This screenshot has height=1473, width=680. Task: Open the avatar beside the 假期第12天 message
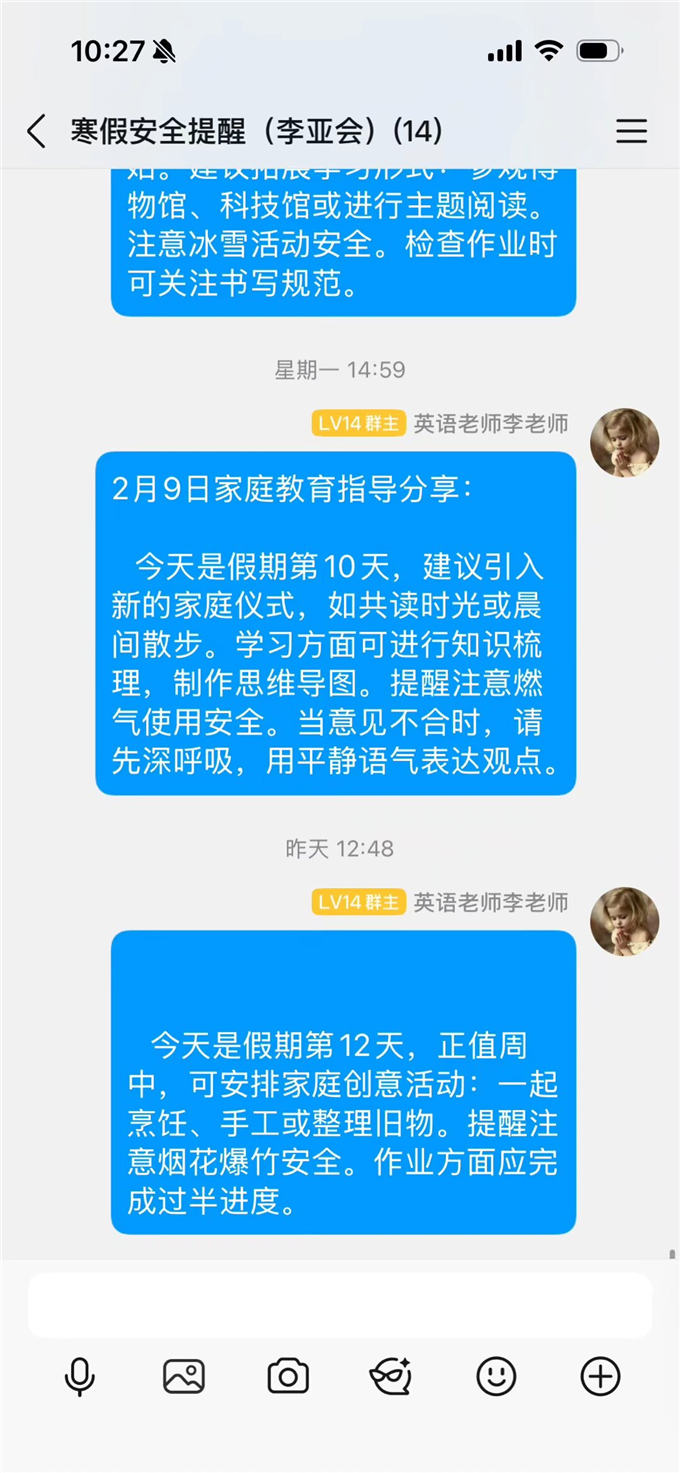pyautogui.click(x=625, y=921)
